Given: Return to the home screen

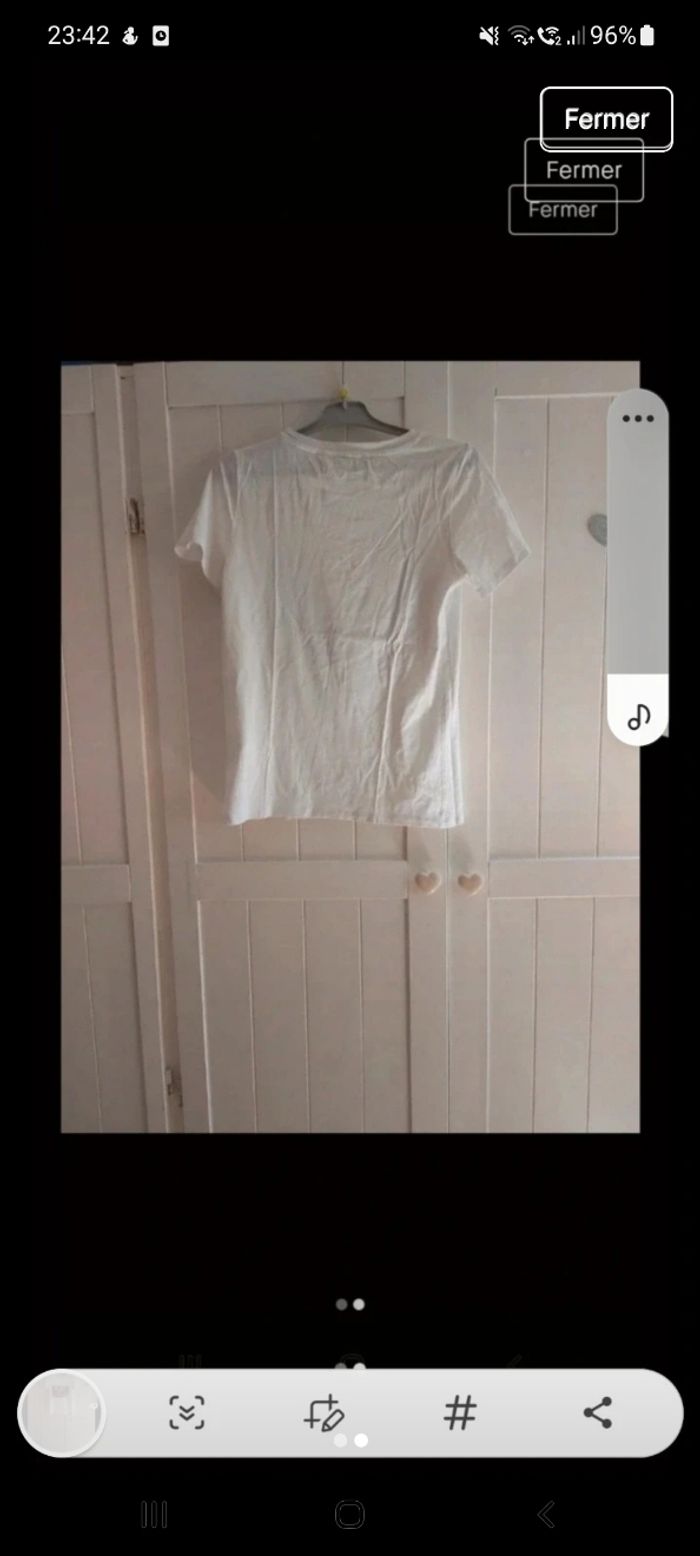Looking at the screenshot, I should 350,1514.
